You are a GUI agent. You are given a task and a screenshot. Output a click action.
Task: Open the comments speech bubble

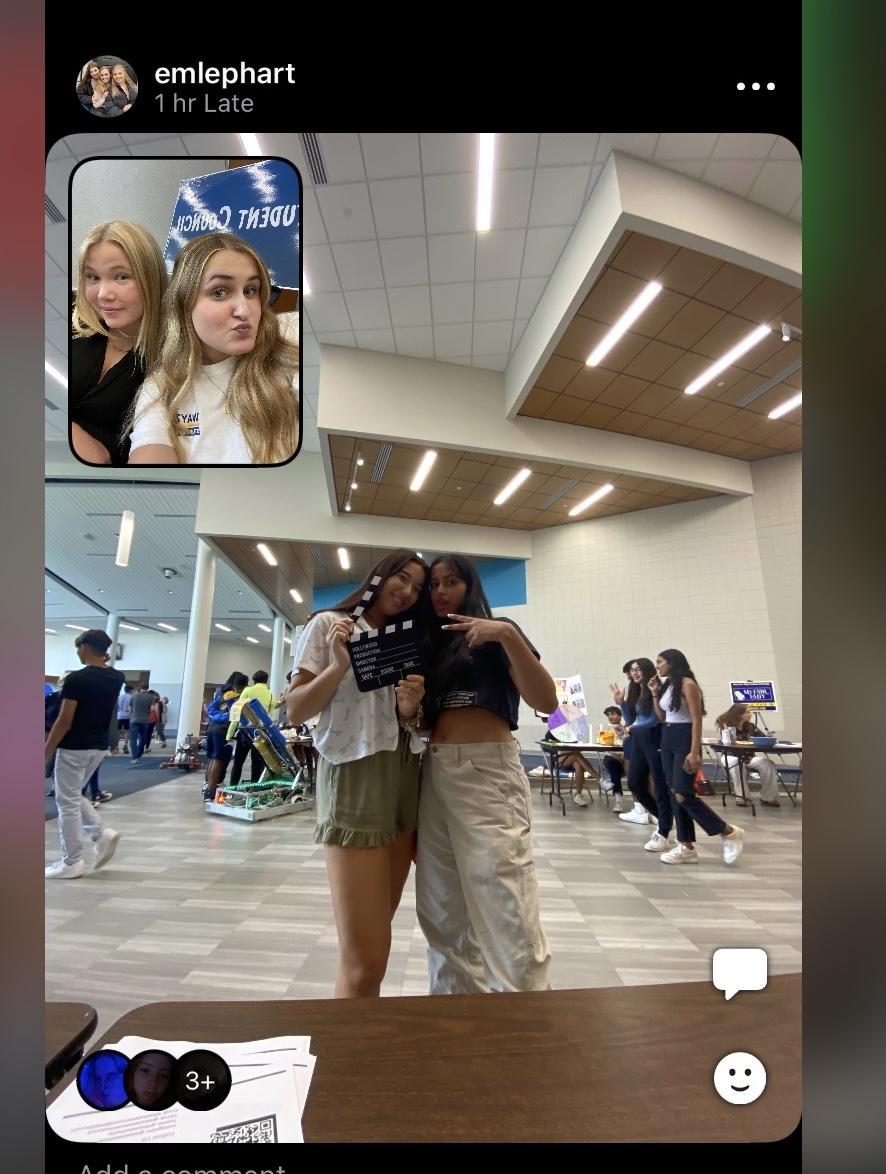click(740, 972)
